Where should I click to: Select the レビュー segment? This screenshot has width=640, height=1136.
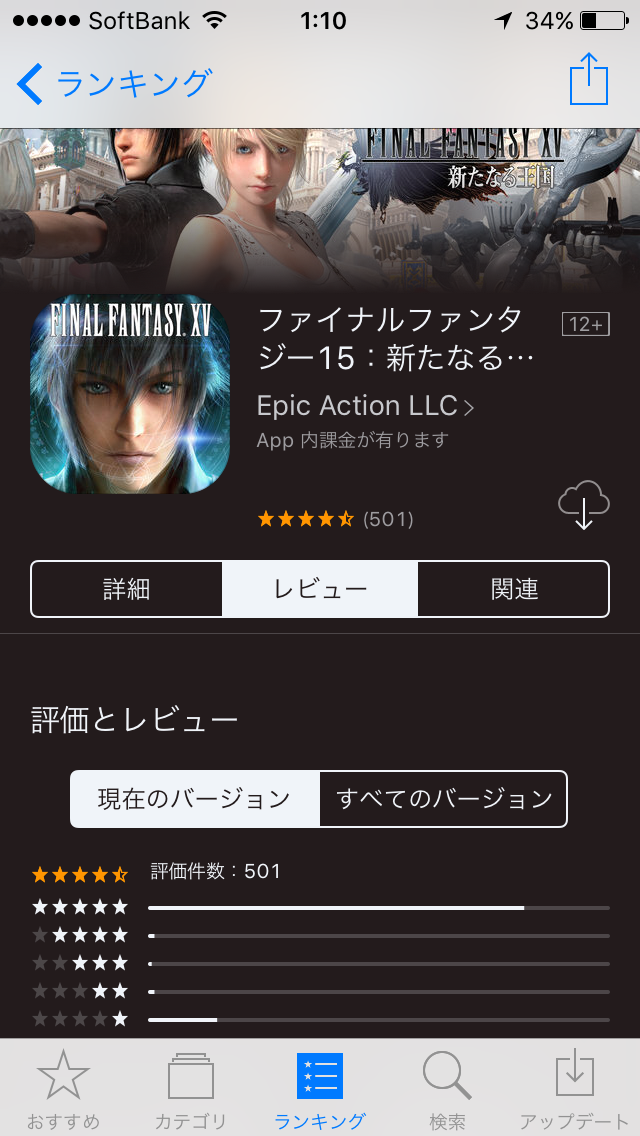320,589
